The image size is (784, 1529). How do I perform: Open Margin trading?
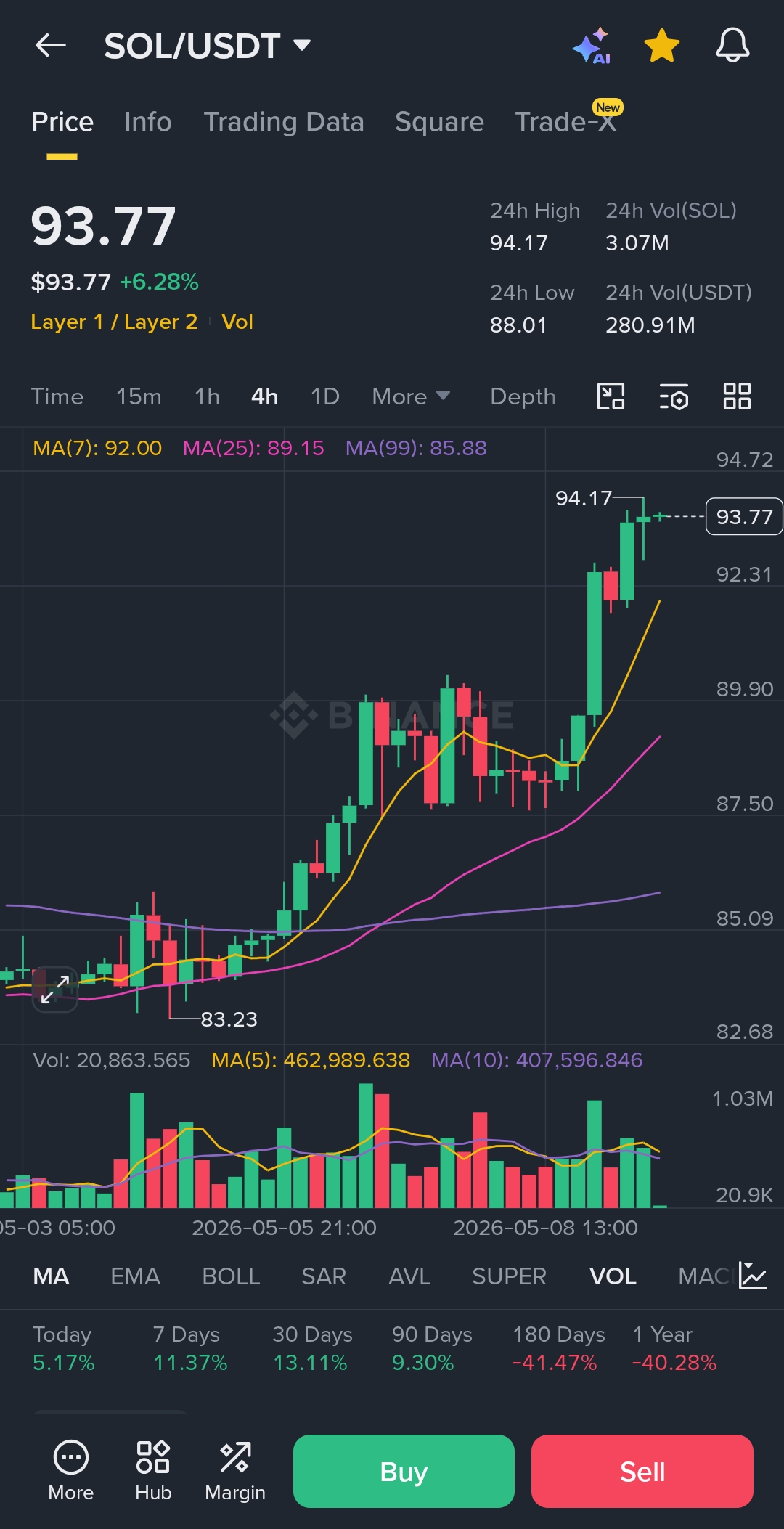pyautogui.click(x=235, y=1471)
